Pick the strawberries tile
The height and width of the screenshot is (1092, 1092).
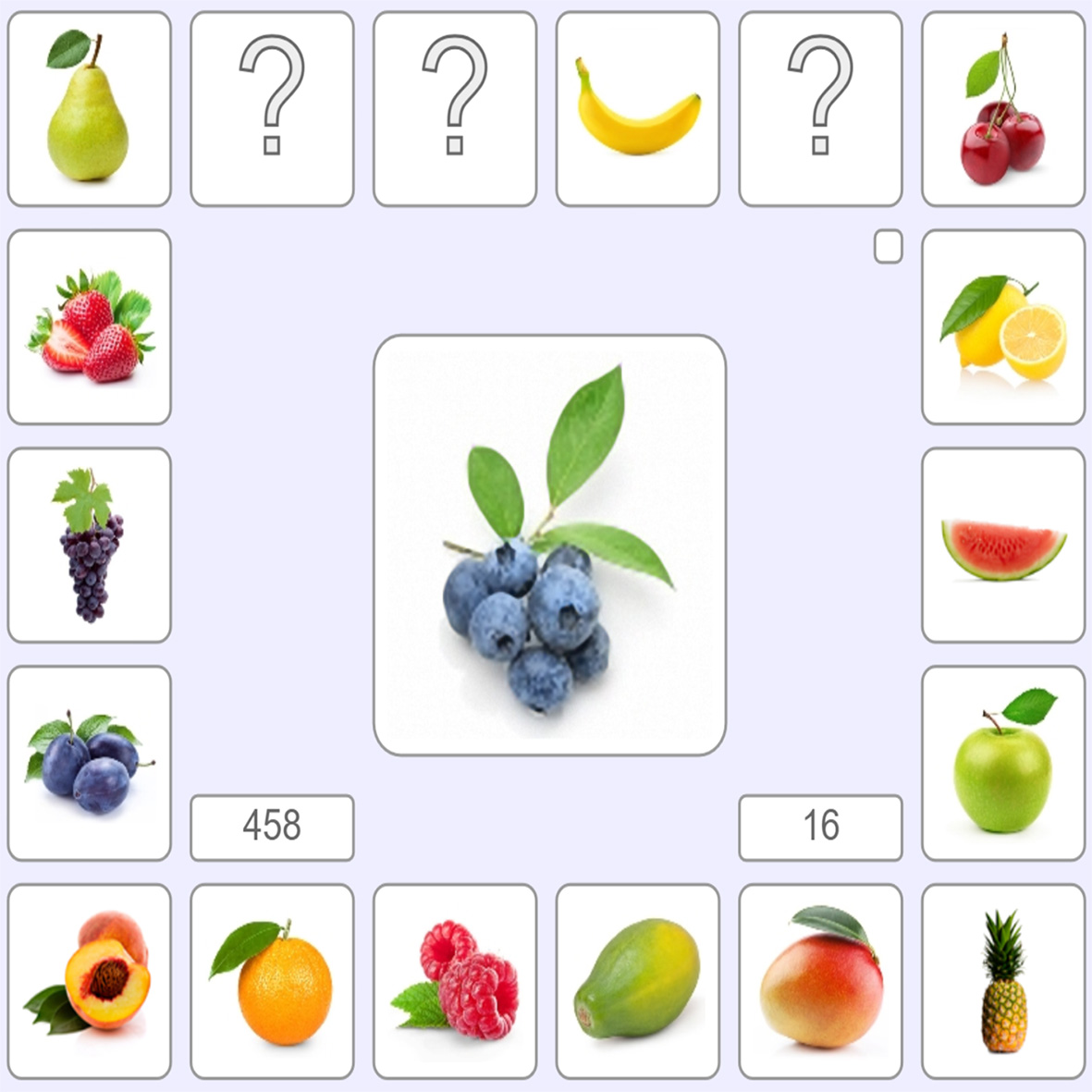click(x=89, y=327)
